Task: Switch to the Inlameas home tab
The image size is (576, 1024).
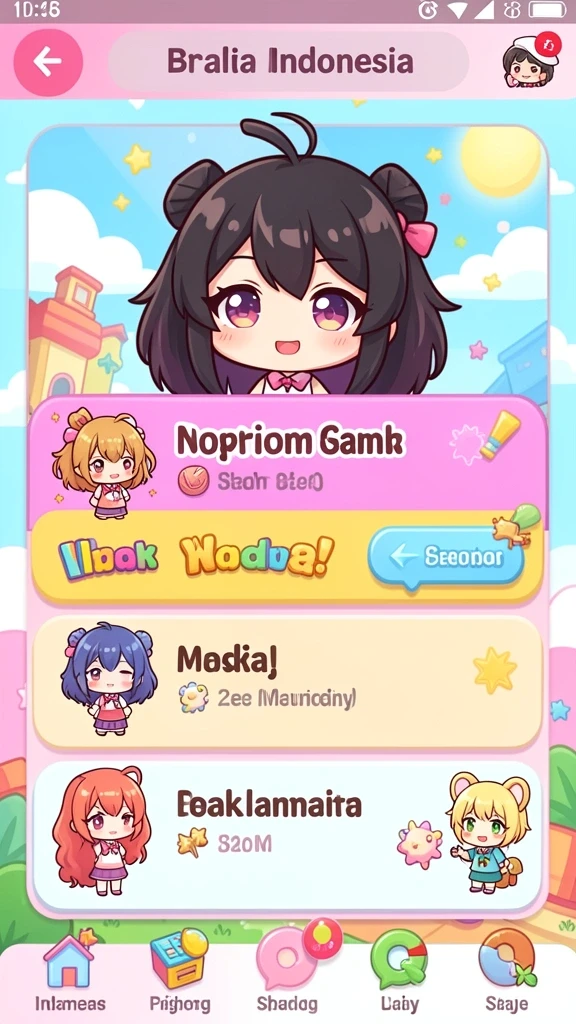Action: 69,973
